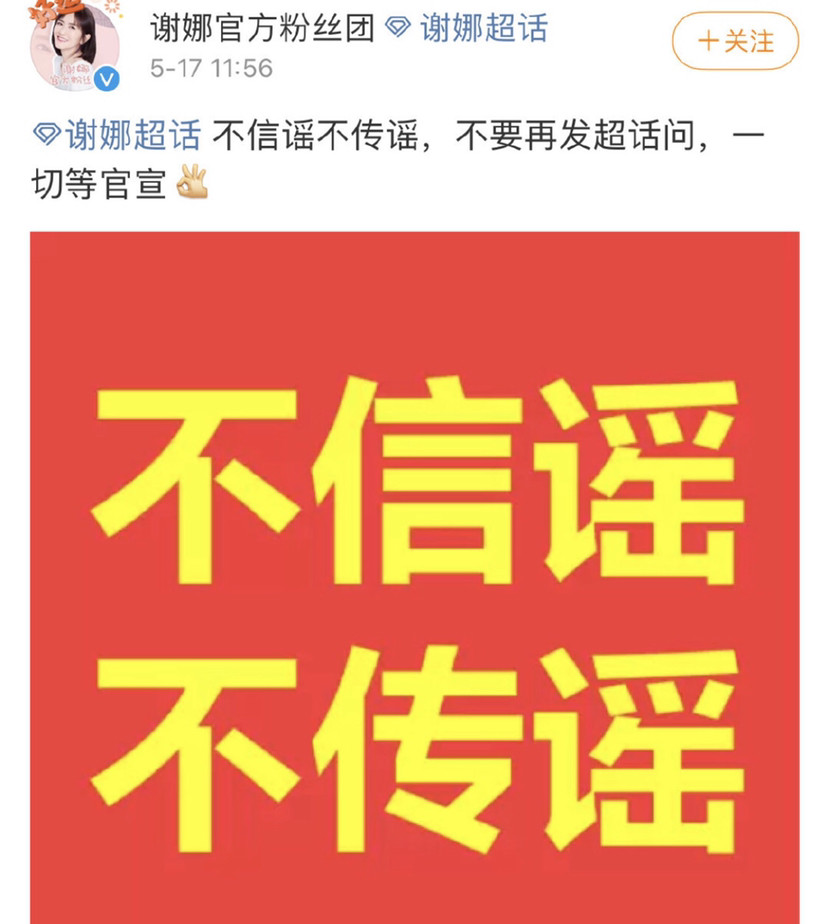View the red 不信谣不传谣 image full screen
This screenshot has height=924, width=828.
pos(414,578)
